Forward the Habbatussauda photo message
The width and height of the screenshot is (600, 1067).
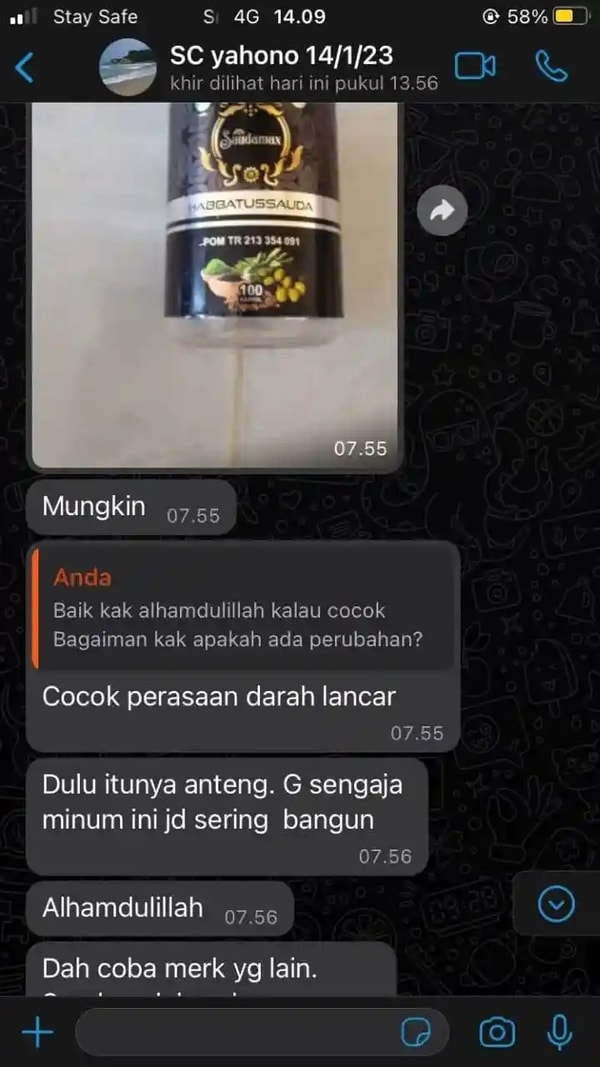click(442, 211)
